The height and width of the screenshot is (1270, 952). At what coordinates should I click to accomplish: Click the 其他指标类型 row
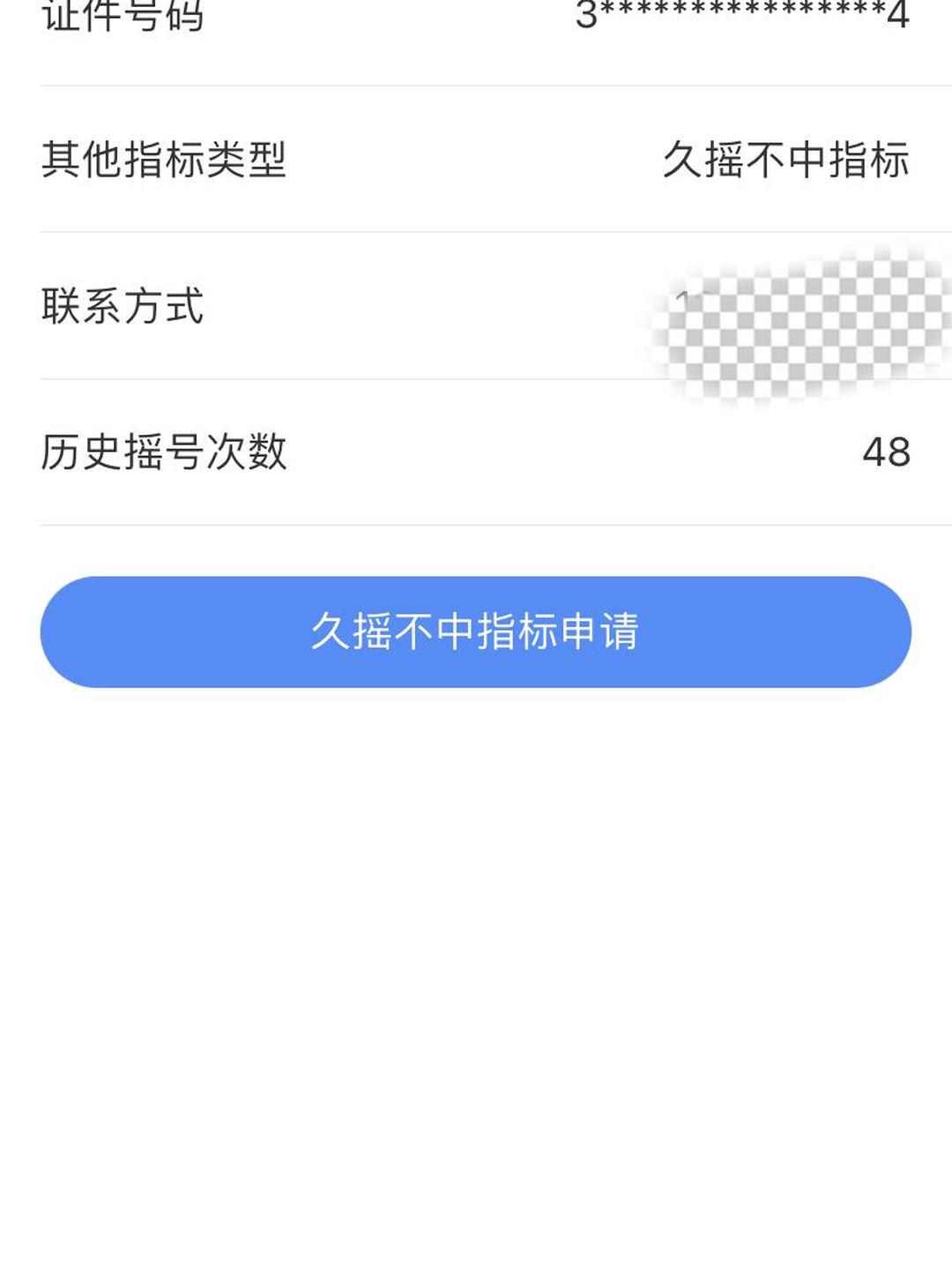pyautogui.click(x=476, y=159)
